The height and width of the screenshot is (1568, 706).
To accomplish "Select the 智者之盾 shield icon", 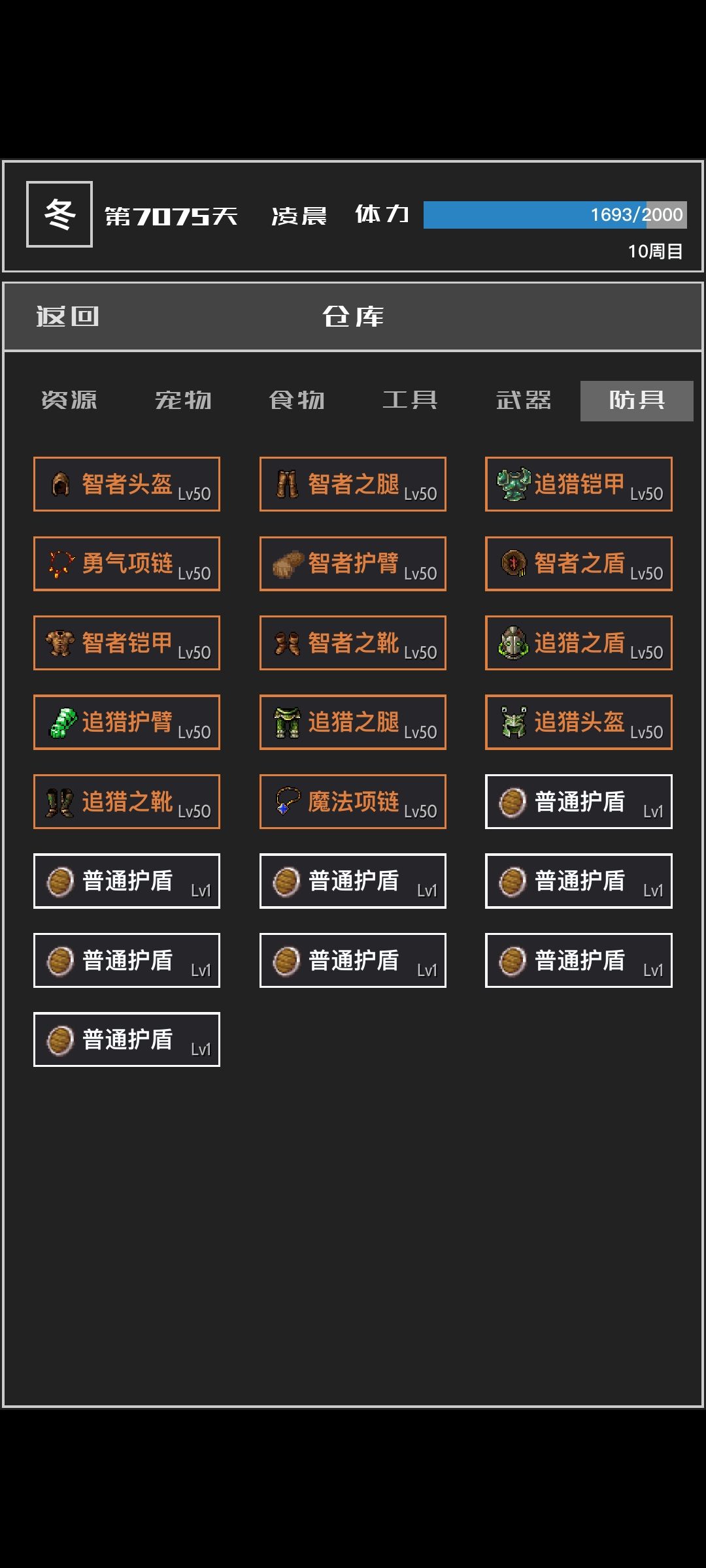I will coord(513,564).
